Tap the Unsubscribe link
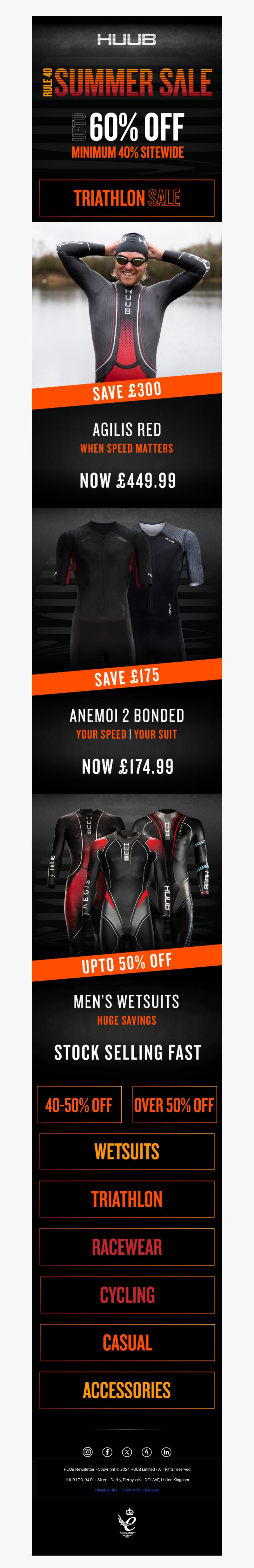 (106, 1490)
